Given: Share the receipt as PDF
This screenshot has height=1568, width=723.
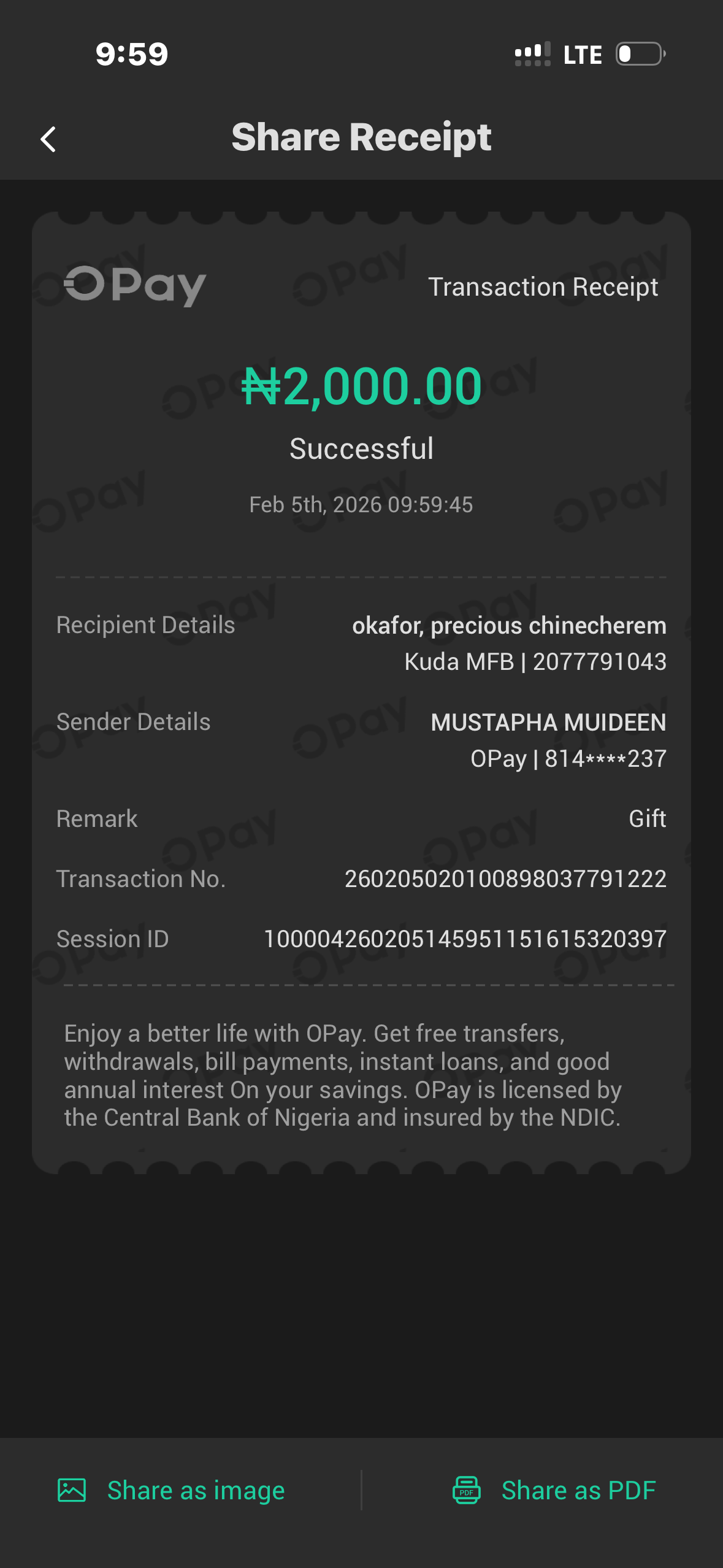Looking at the screenshot, I should coord(554,1490).
